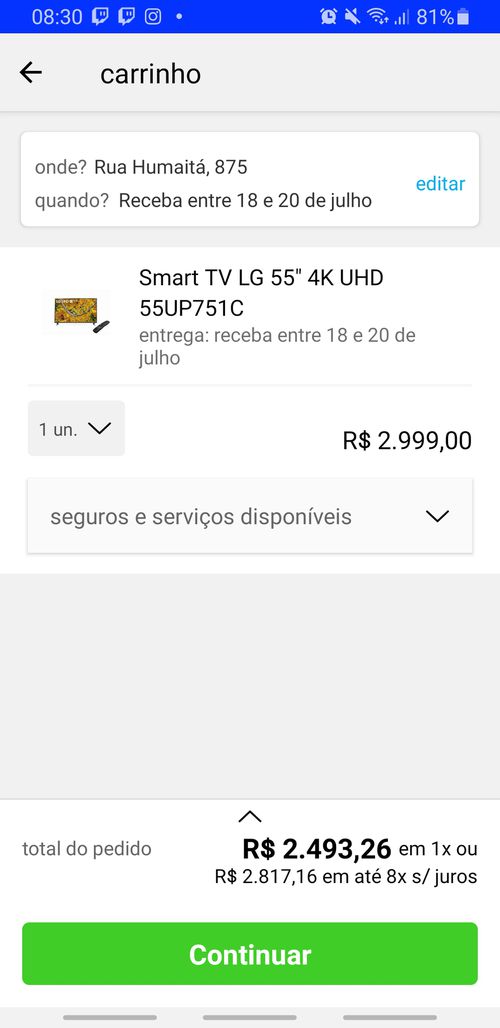The width and height of the screenshot is (500, 1028).
Task: Tap editar to change delivery address
Action: coord(440,184)
